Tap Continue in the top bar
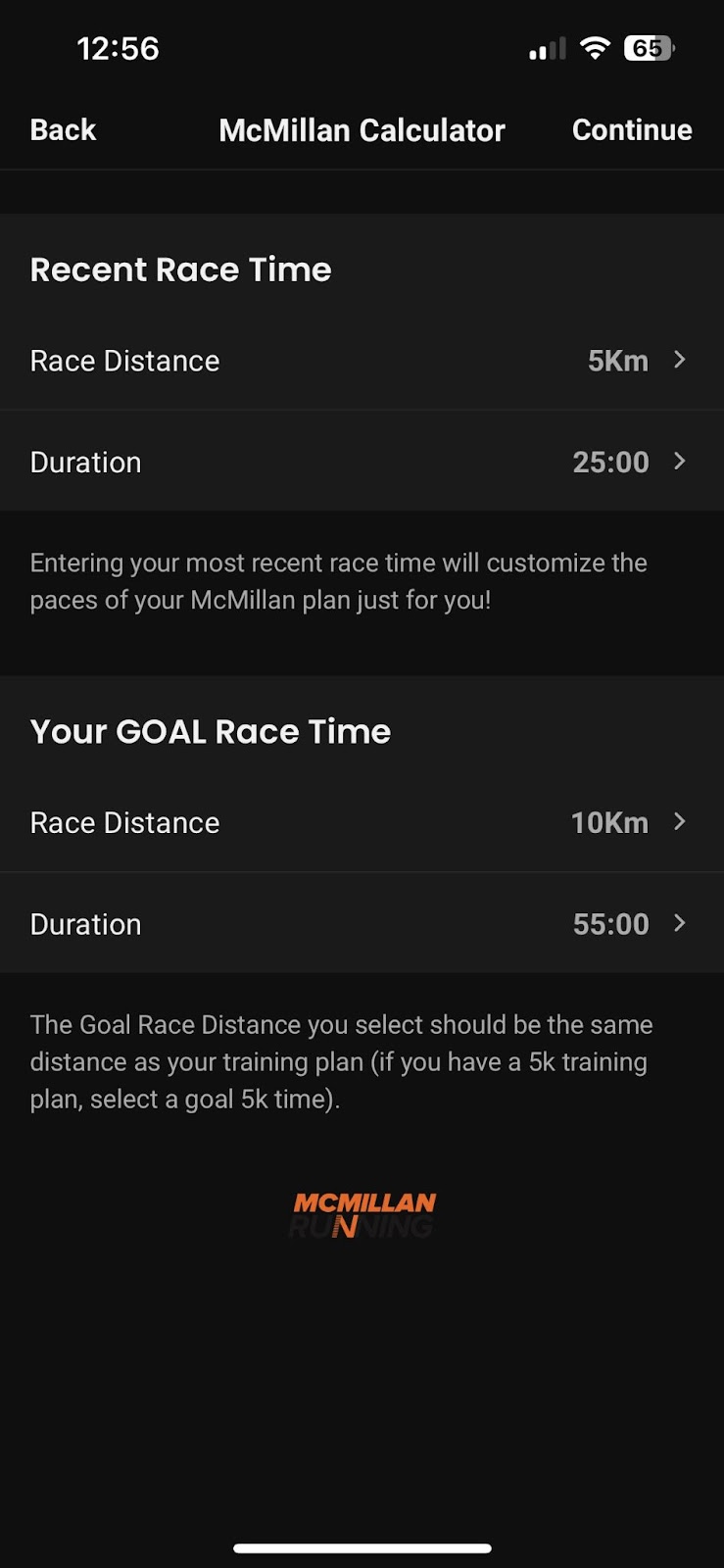724x1568 pixels. click(632, 130)
